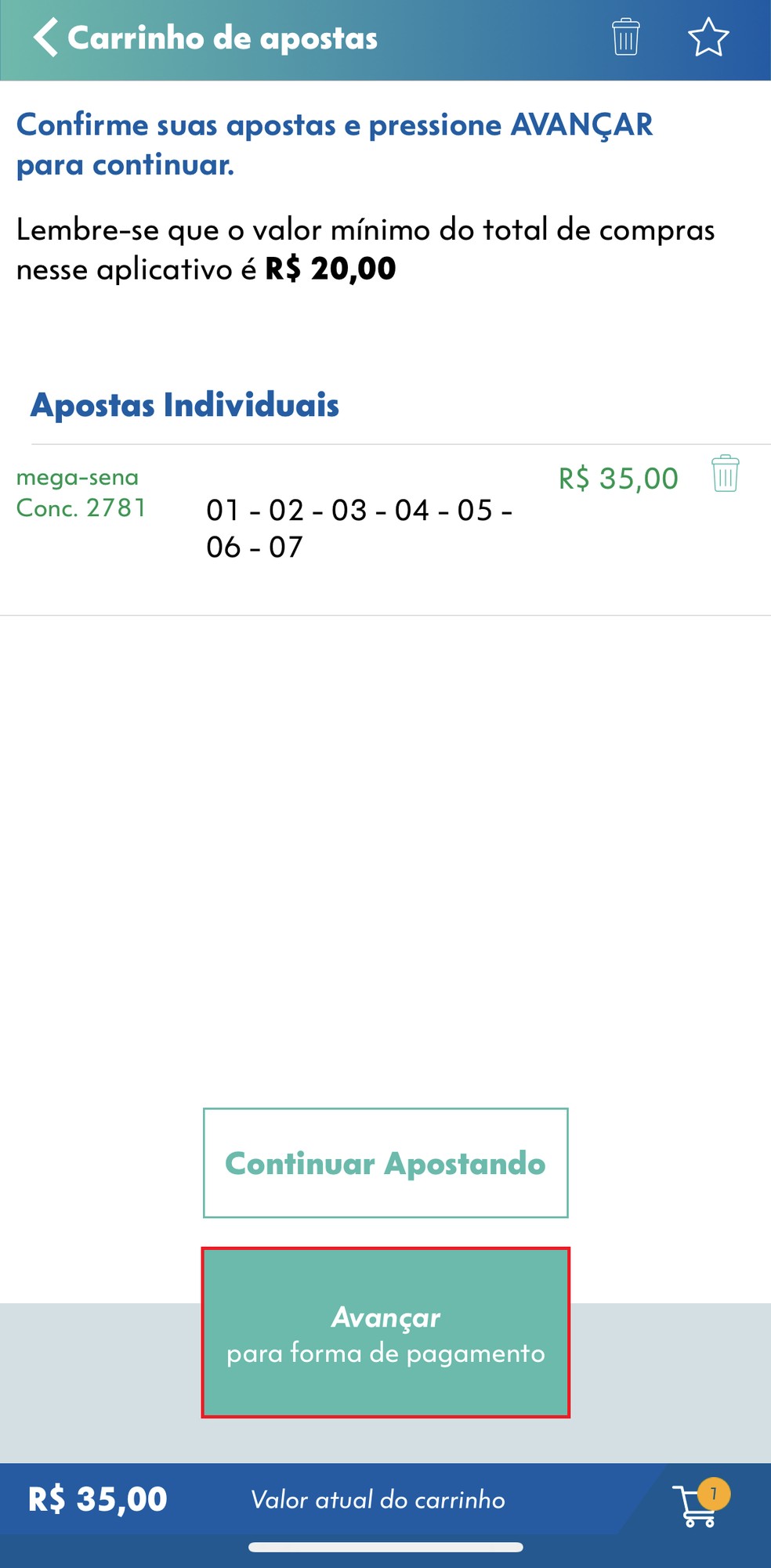Delete the mega-sena bet with its trash icon

coord(725,474)
